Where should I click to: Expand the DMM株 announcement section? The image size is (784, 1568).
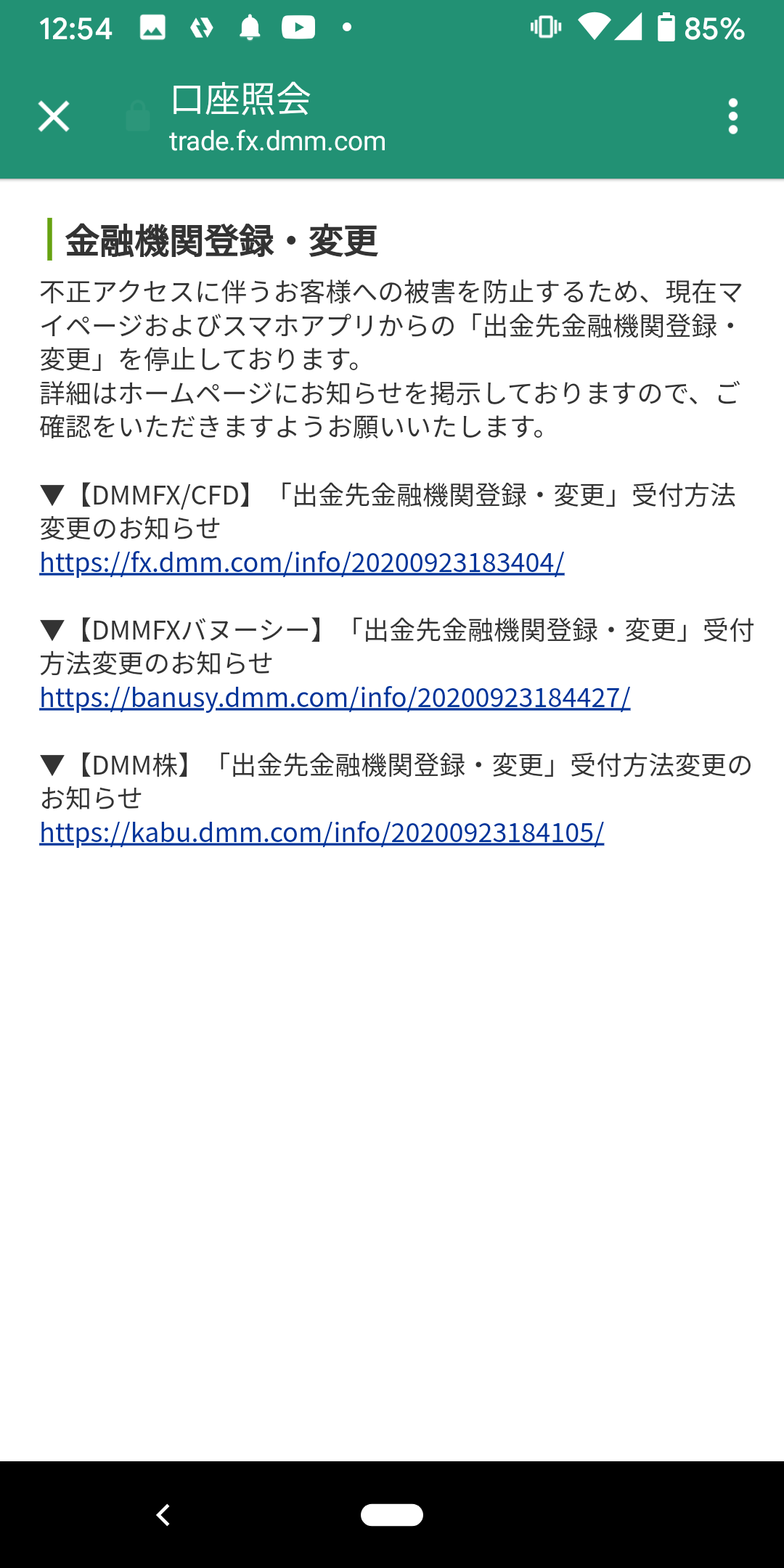[x=52, y=764]
